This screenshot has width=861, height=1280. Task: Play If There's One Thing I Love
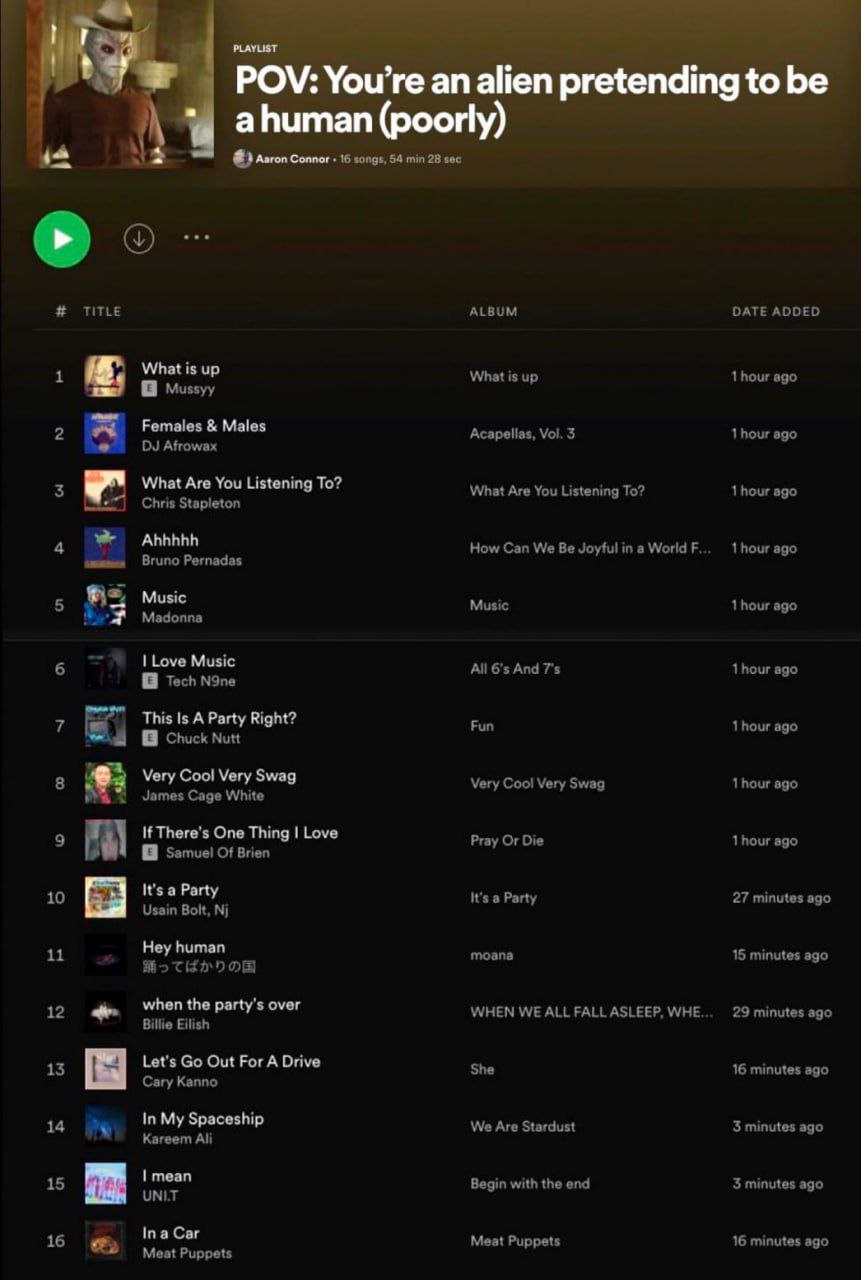point(239,832)
